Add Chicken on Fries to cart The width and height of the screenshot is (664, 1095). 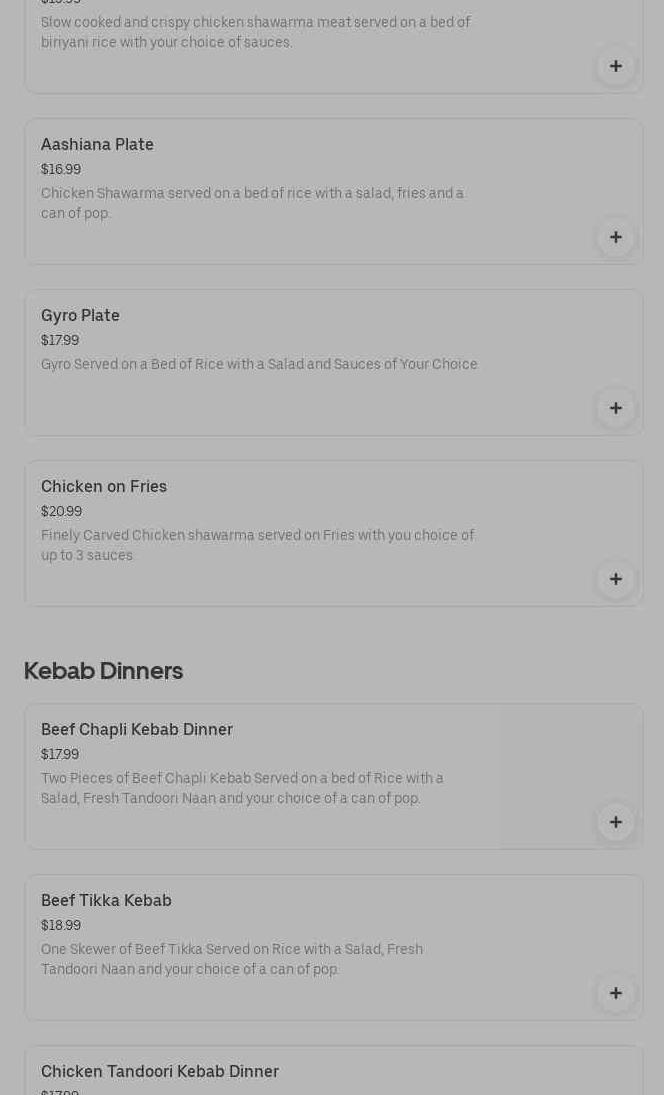(616, 579)
